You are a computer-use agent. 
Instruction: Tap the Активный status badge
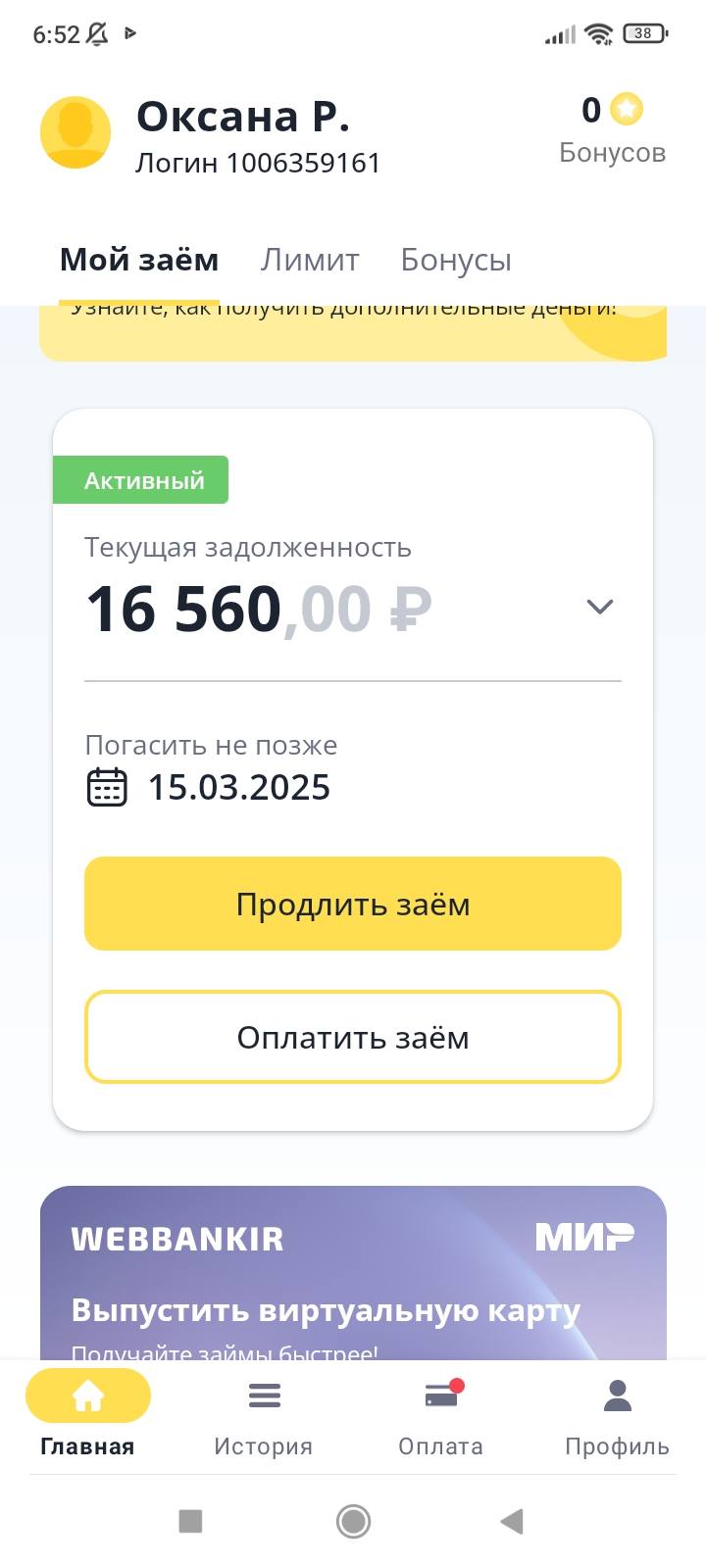(x=140, y=479)
